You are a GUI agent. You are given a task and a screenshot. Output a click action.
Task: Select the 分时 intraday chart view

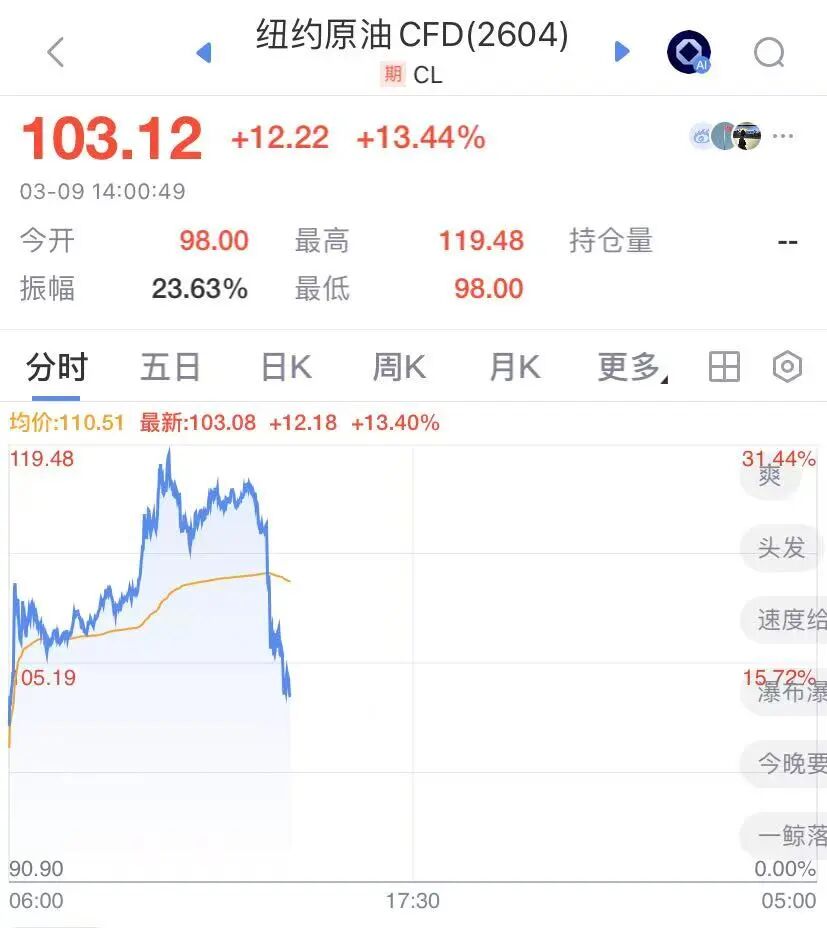55,367
